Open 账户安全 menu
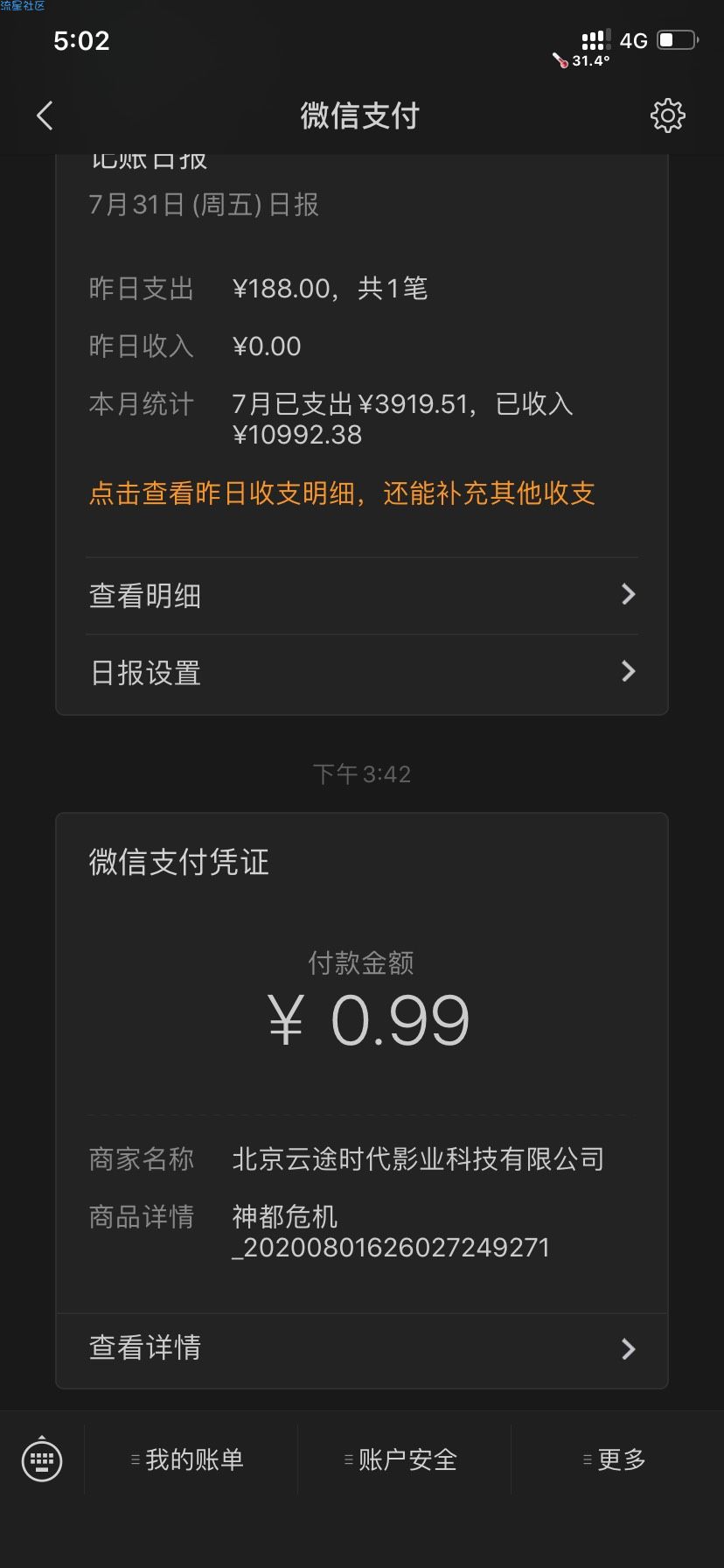Image resolution: width=724 pixels, height=1568 pixels. pos(404,1459)
